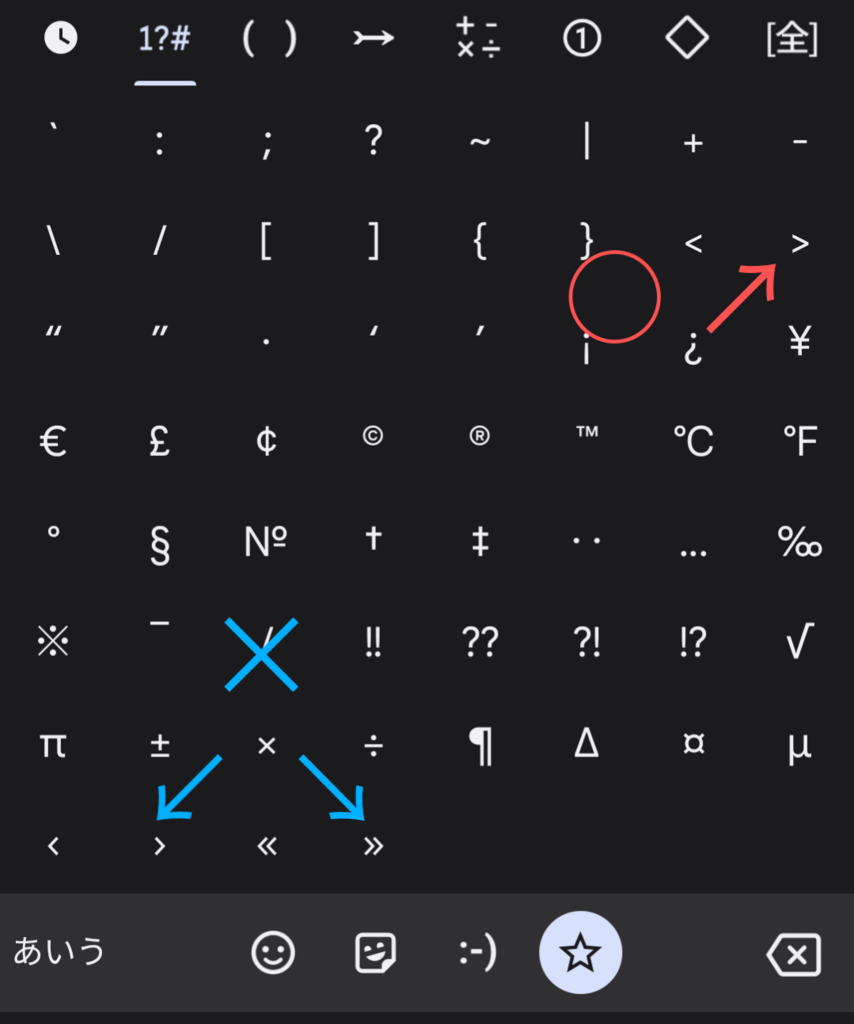Open the :-) emoticon panel
This screenshot has width=854, height=1024.
pos(478,953)
